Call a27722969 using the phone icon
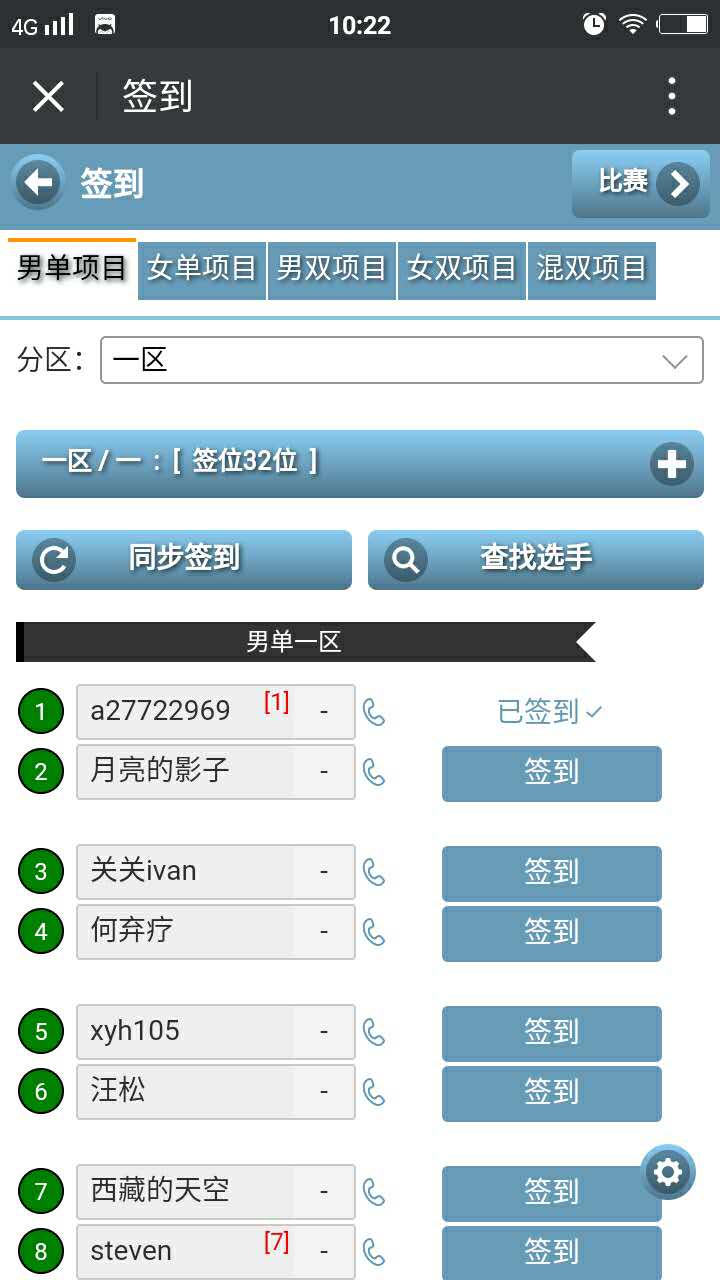The width and height of the screenshot is (720, 1280). (x=374, y=712)
